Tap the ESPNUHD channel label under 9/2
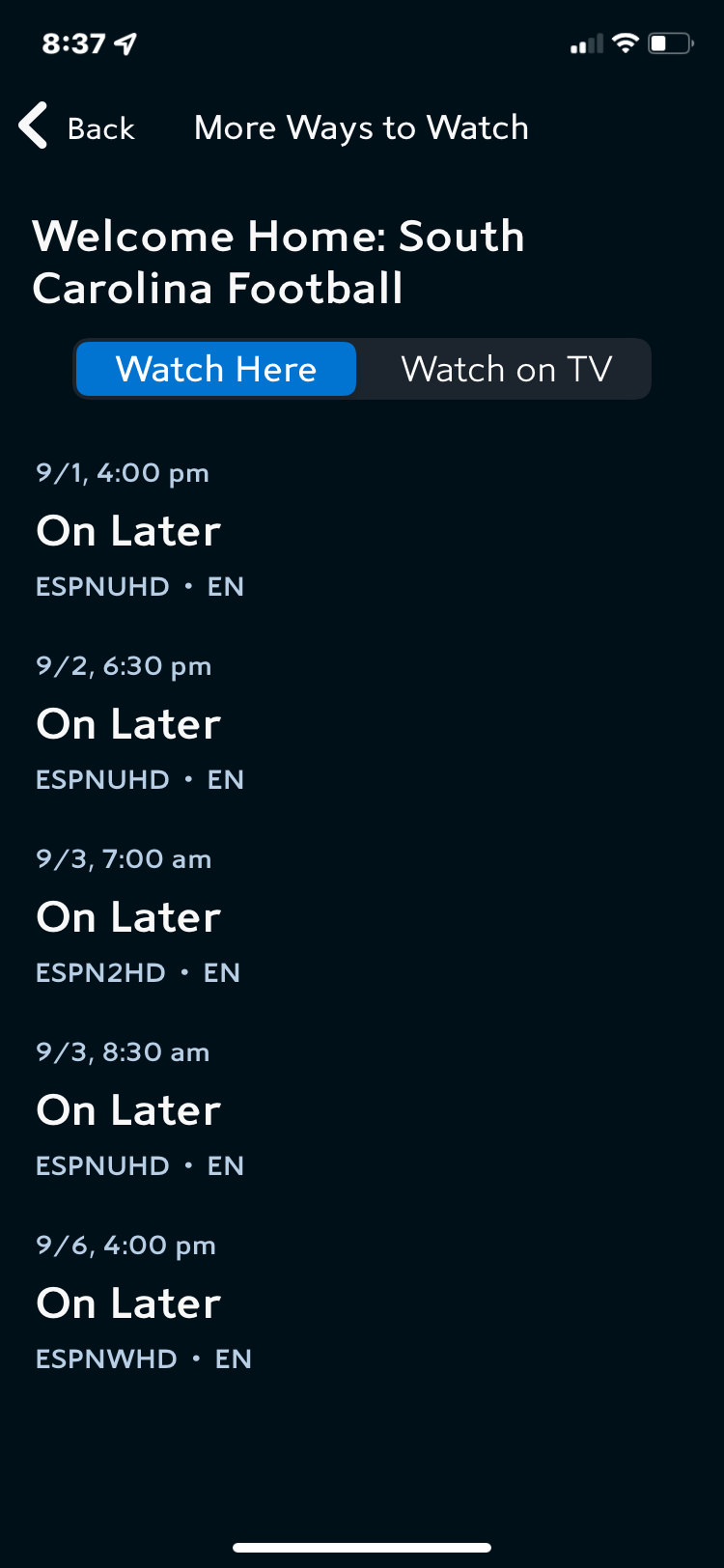724x1568 pixels. (x=102, y=779)
